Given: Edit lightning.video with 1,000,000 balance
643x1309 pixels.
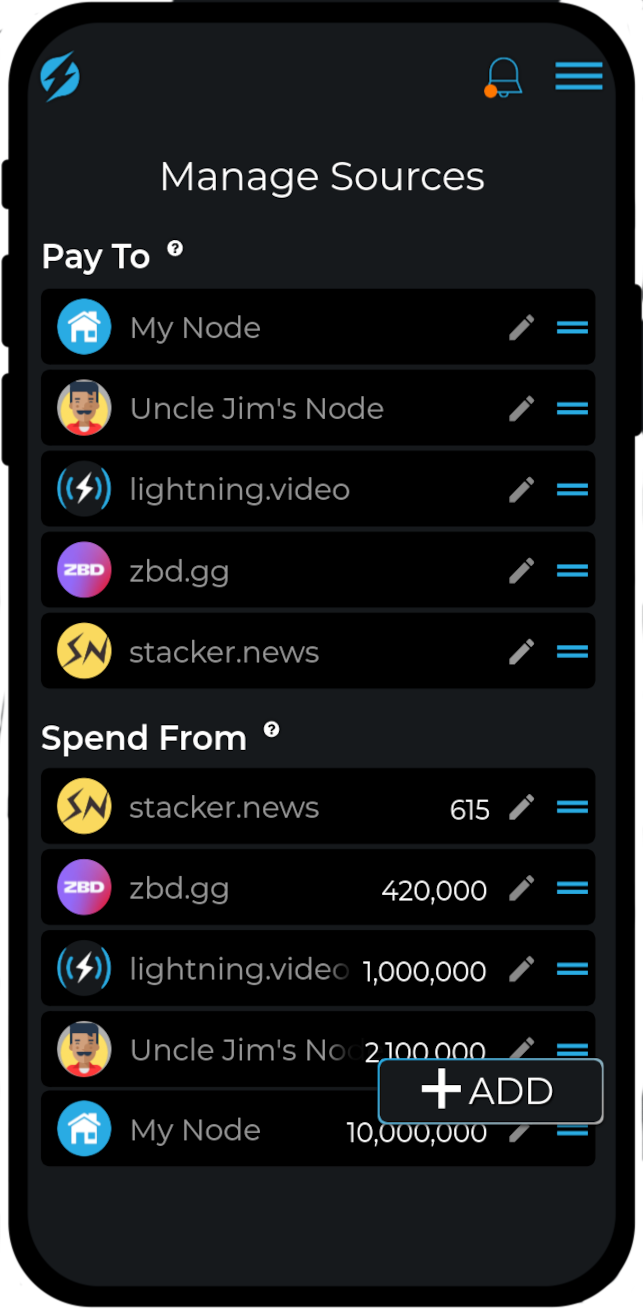Looking at the screenshot, I should point(521,969).
